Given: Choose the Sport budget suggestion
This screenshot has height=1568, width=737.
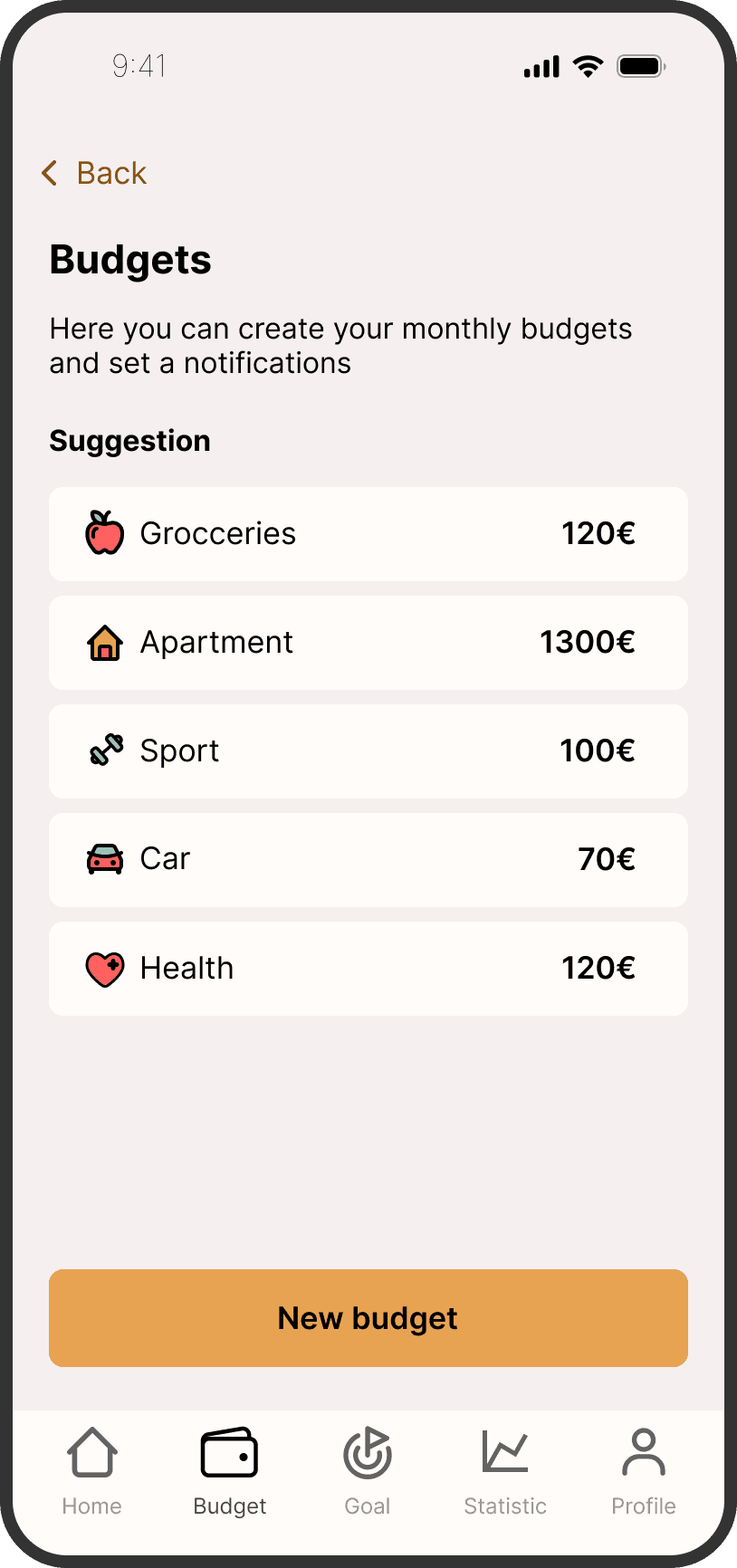Looking at the screenshot, I should pyautogui.click(x=368, y=751).
